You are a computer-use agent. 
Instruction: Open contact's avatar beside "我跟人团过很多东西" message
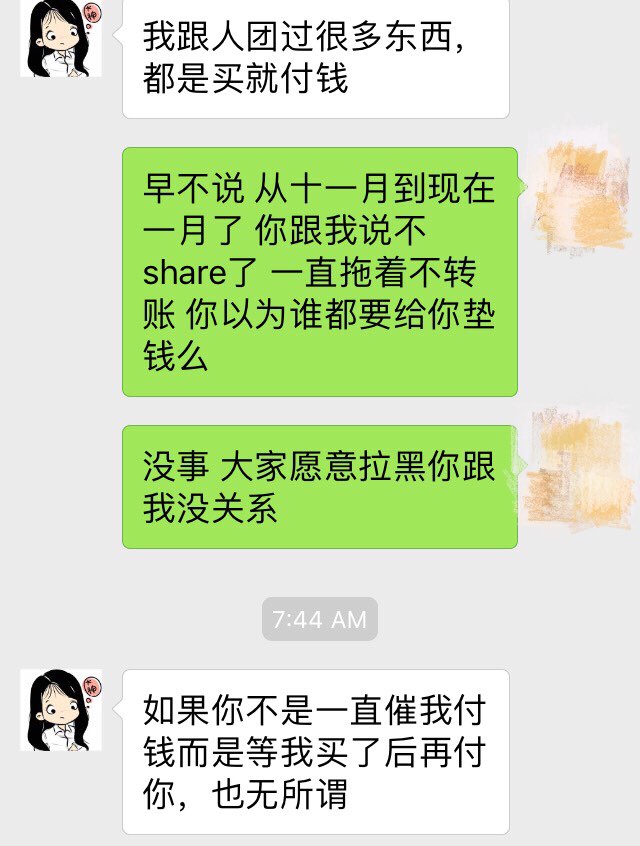point(60,38)
